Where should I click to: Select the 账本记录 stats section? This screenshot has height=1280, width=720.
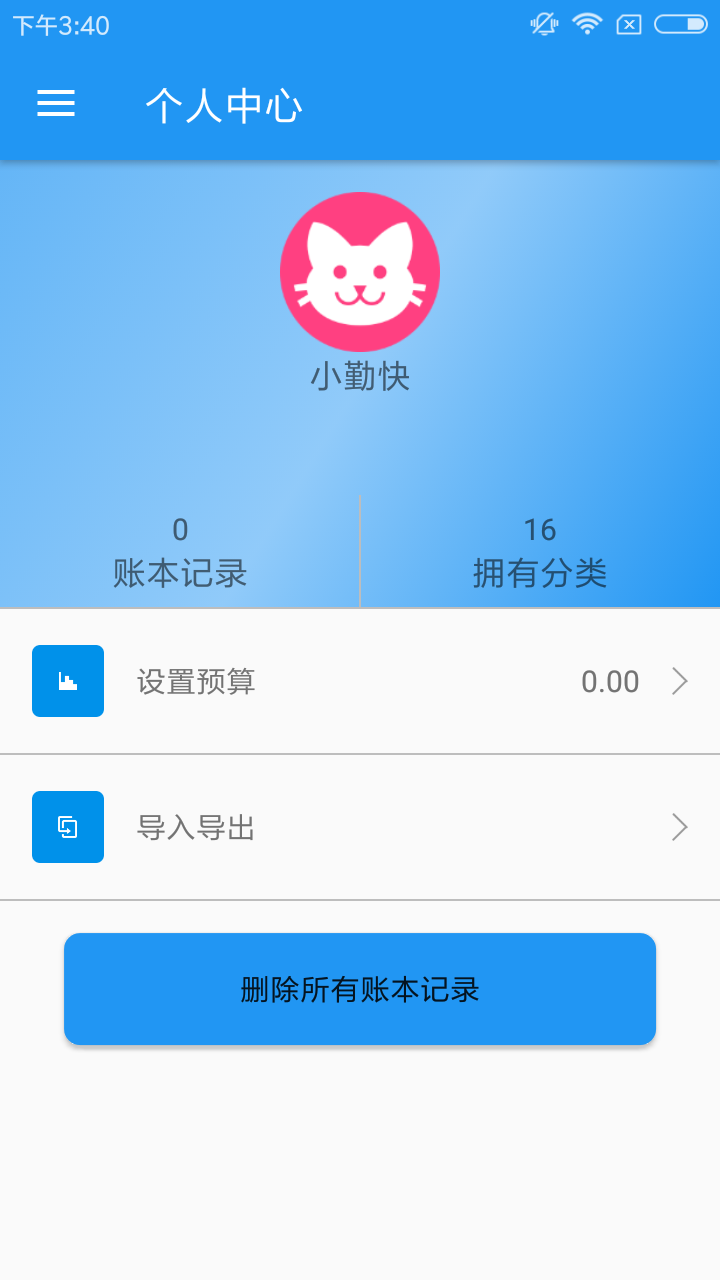click(180, 552)
